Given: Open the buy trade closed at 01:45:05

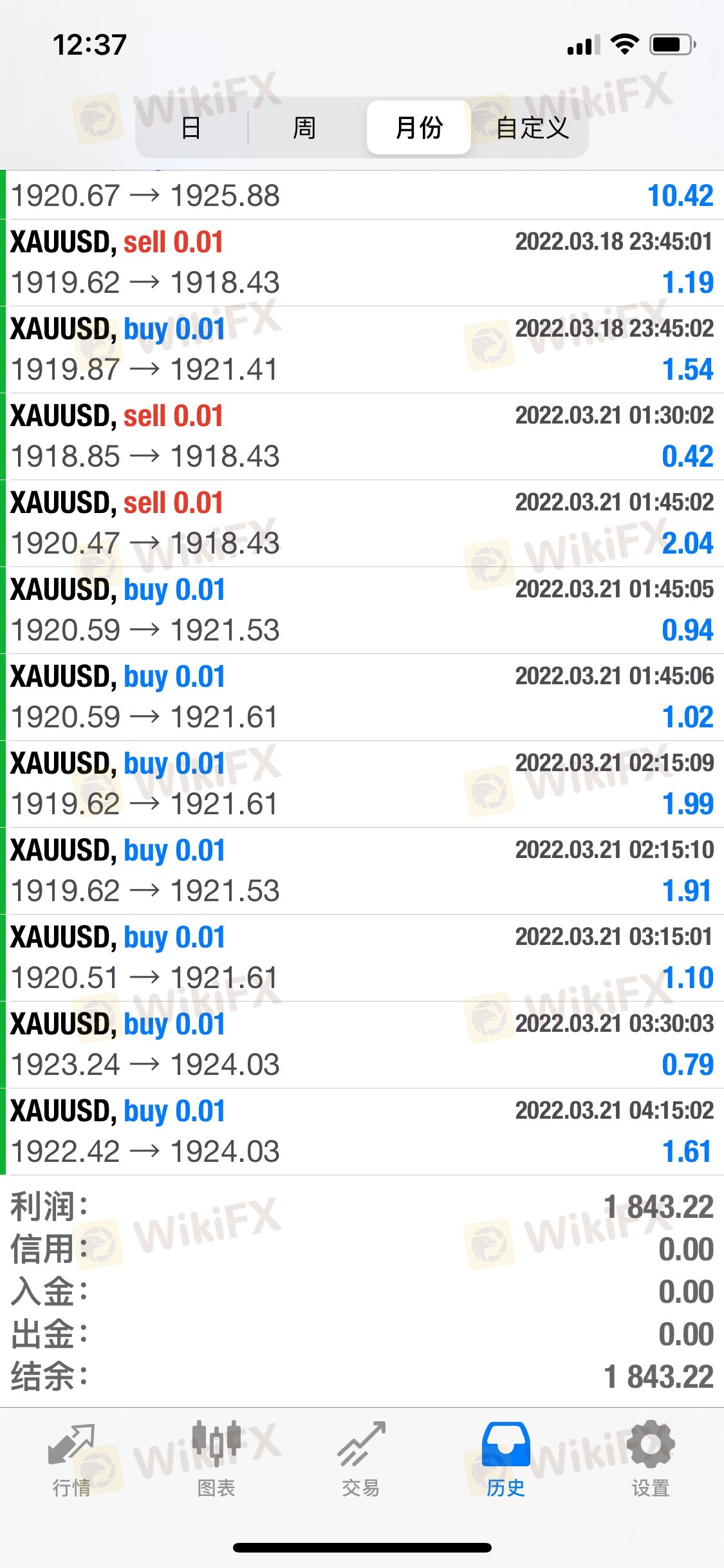Looking at the screenshot, I should pos(362,610).
